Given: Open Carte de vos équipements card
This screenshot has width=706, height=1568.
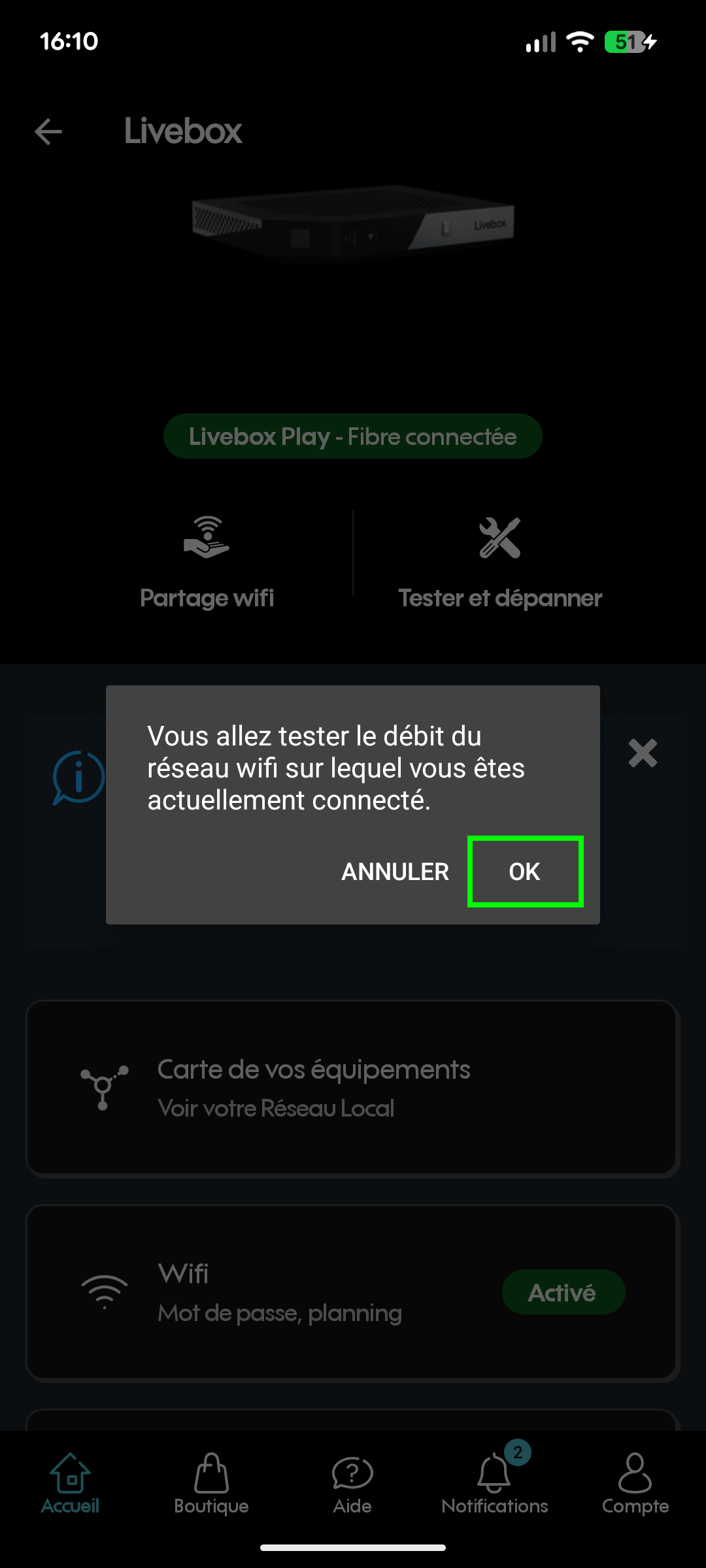Looking at the screenshot, I should pyautogui.click(x=352, y=1088).
